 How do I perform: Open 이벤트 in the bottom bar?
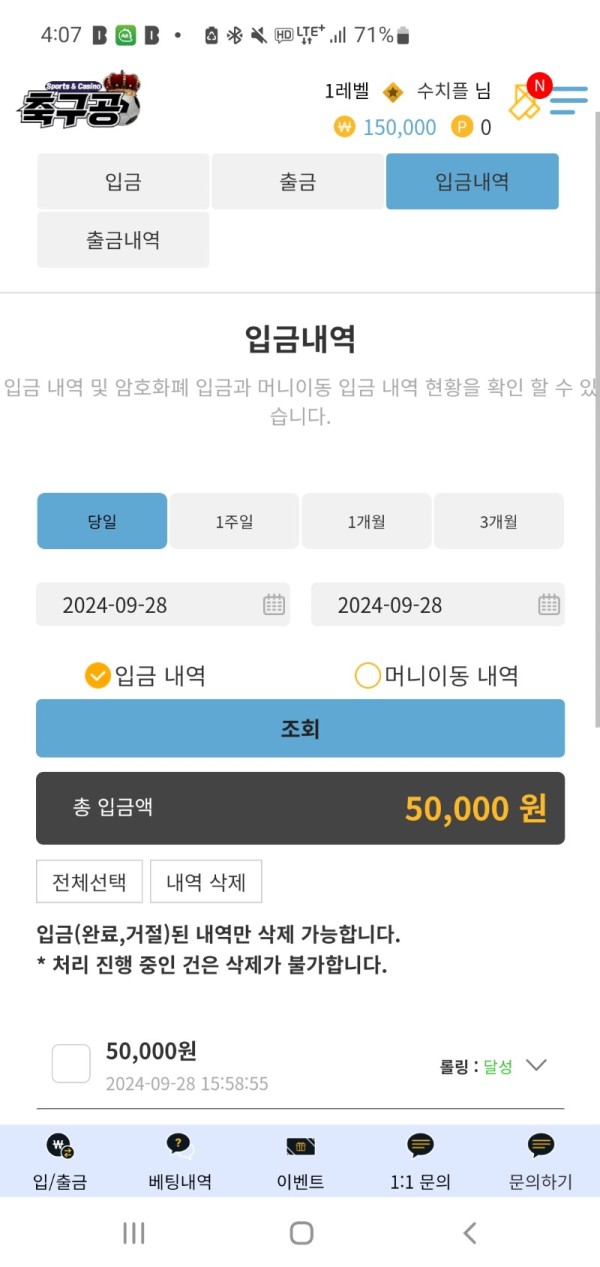[300, 1162]
